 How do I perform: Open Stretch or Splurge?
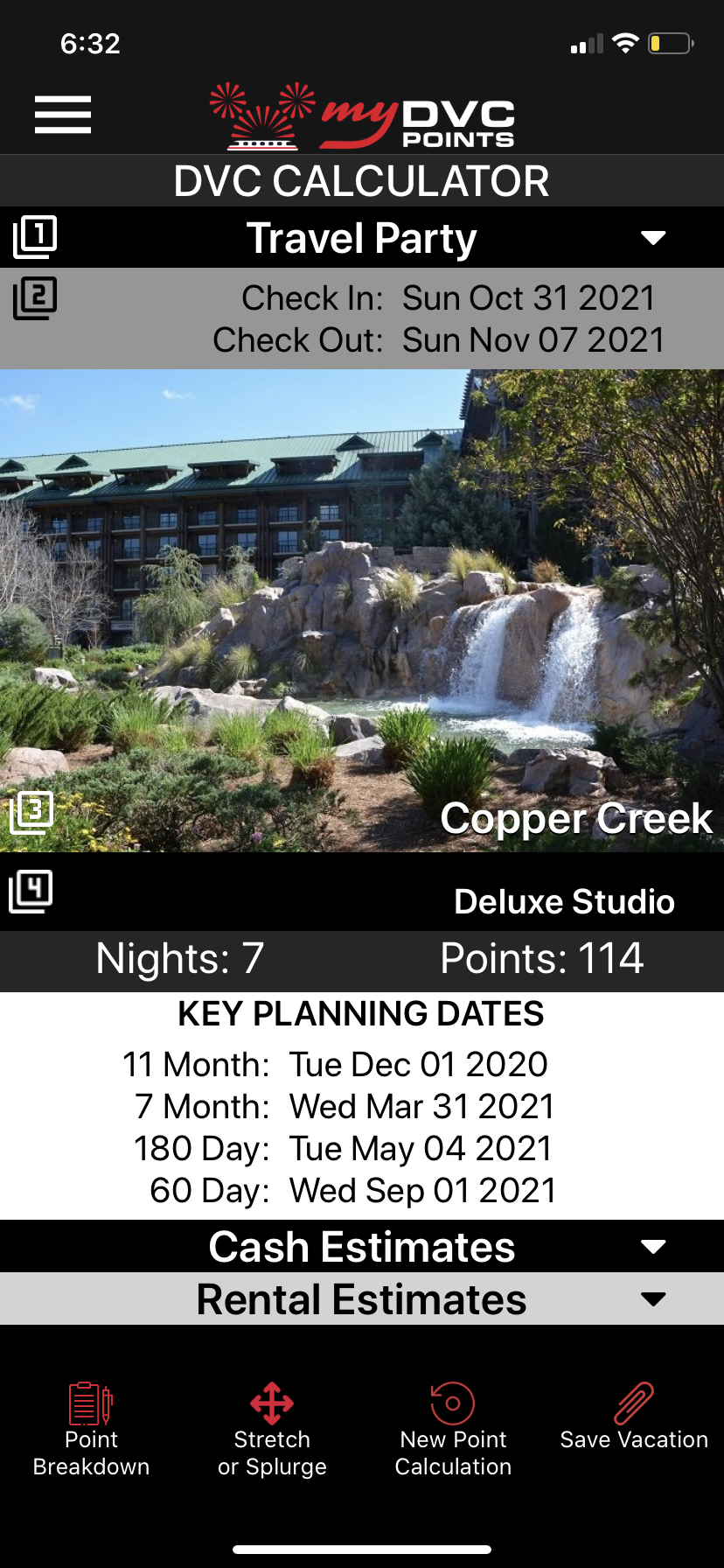(x=272, y=1430)
